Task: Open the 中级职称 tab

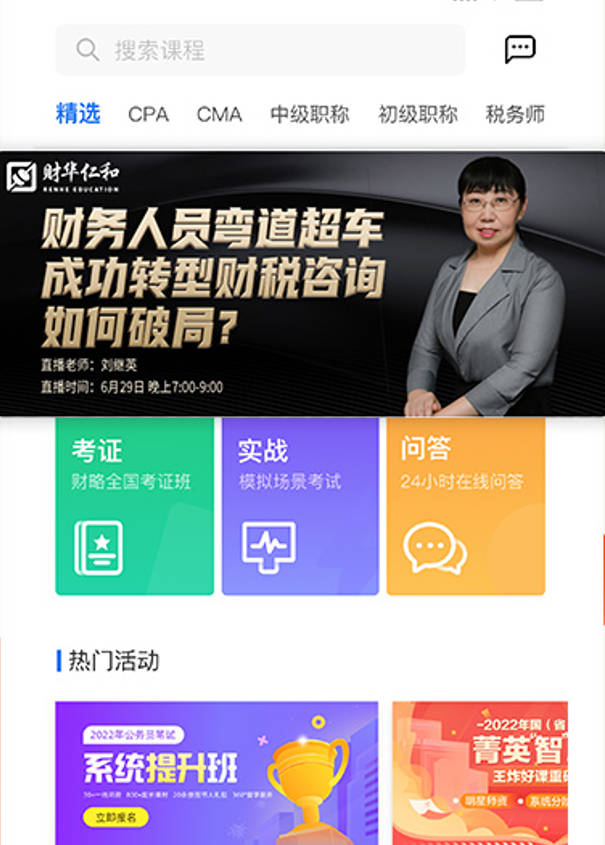Action: tap(310, 115)
